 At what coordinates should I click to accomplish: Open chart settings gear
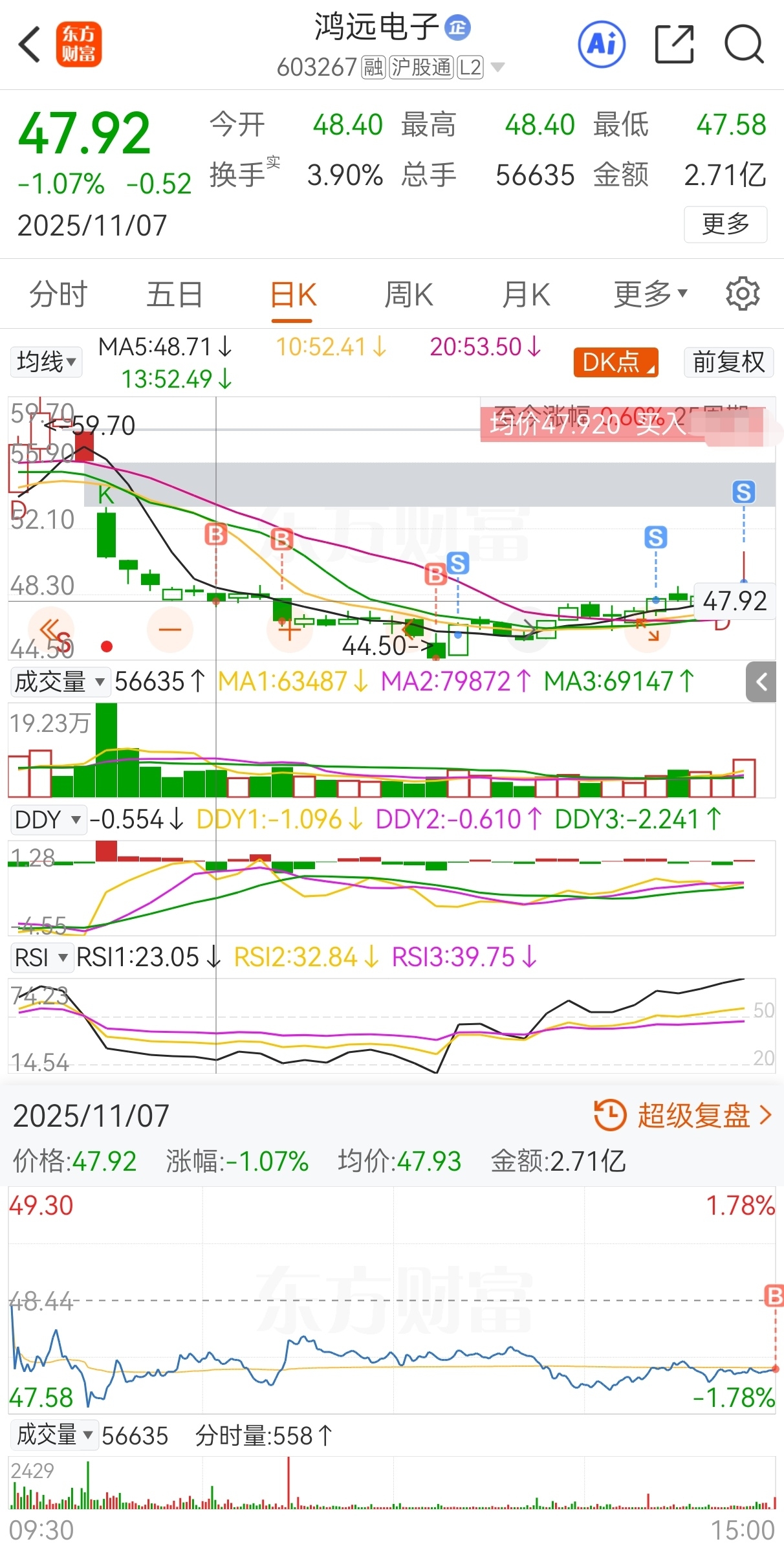tap(742, 294)
